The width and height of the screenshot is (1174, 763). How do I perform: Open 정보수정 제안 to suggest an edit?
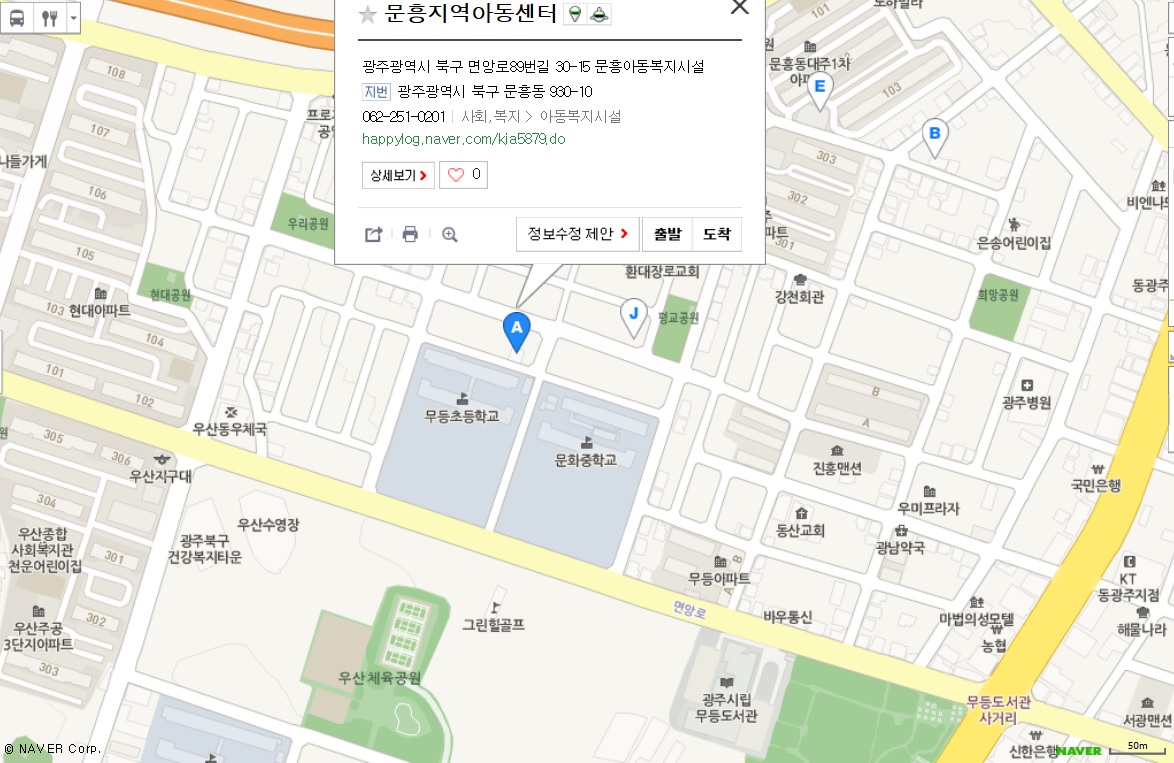point(577,234)
